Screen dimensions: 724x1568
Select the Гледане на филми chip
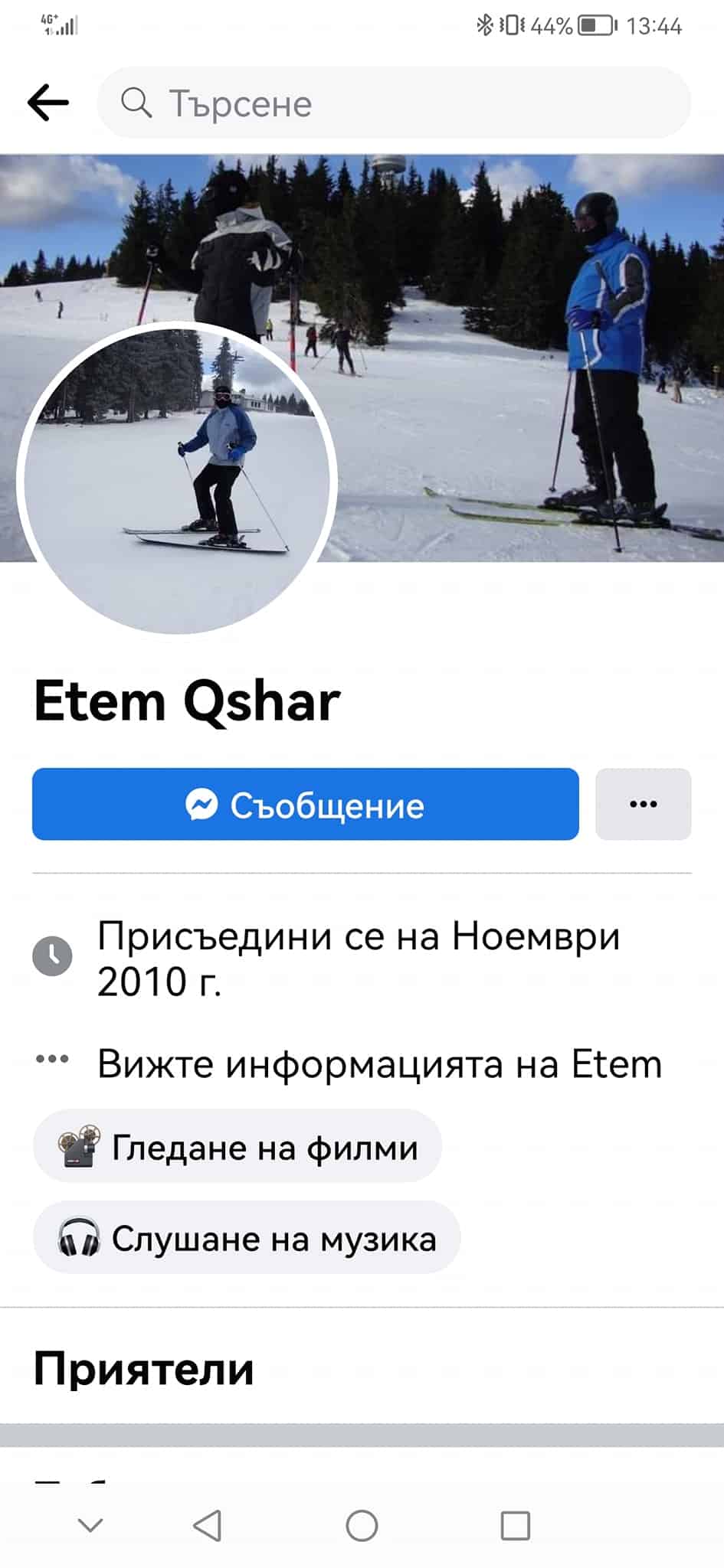[x=238, y=1147]
